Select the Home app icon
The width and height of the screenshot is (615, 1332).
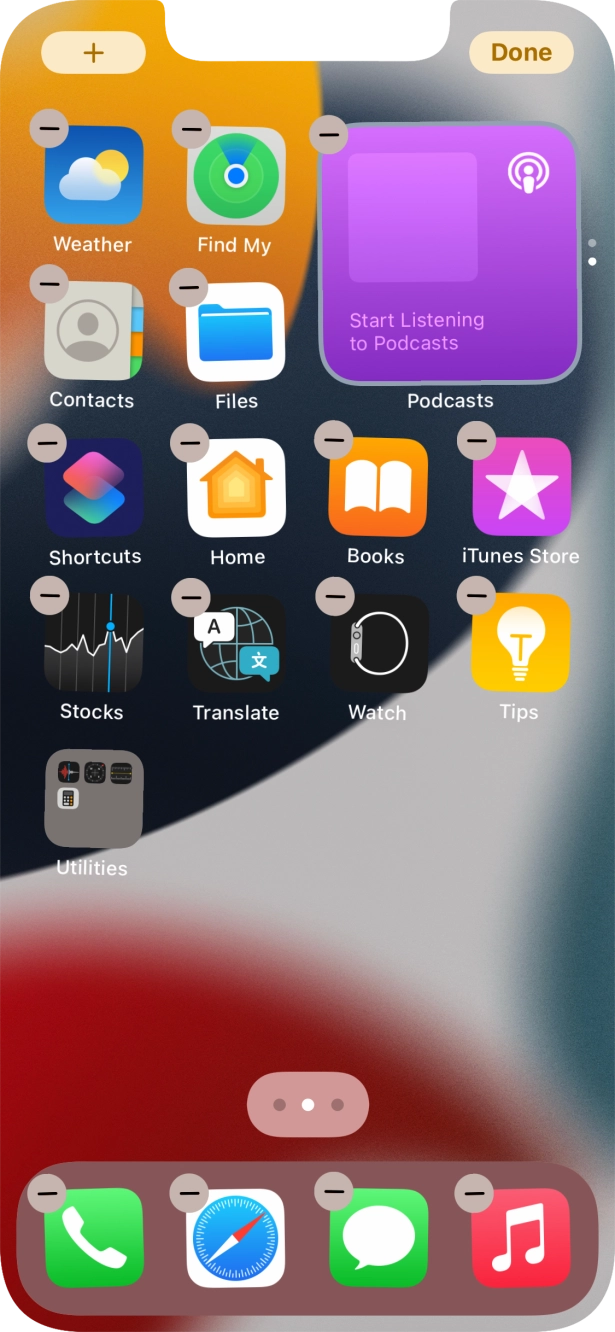coord(236,488)
